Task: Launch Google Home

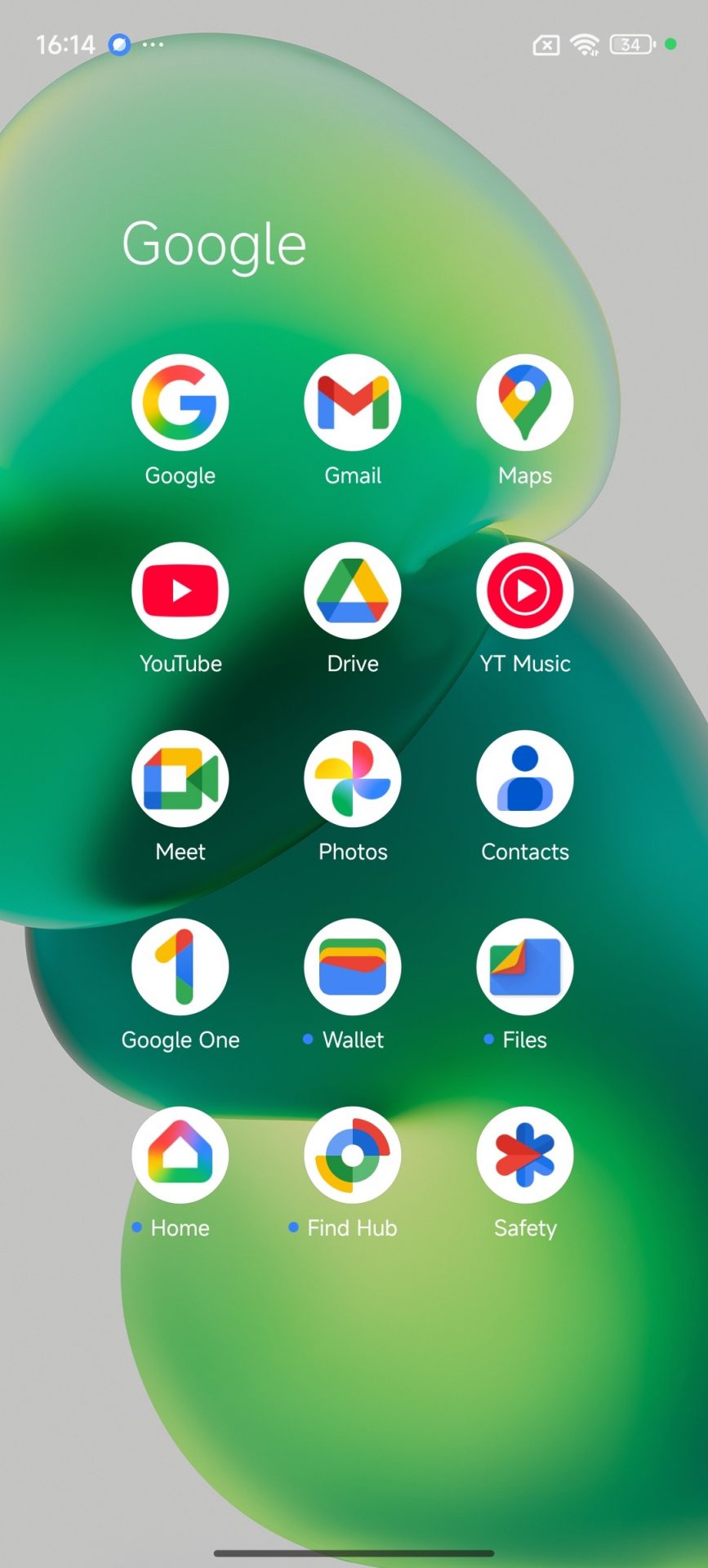Action: pyautogui.click(x=180, y=1154)
